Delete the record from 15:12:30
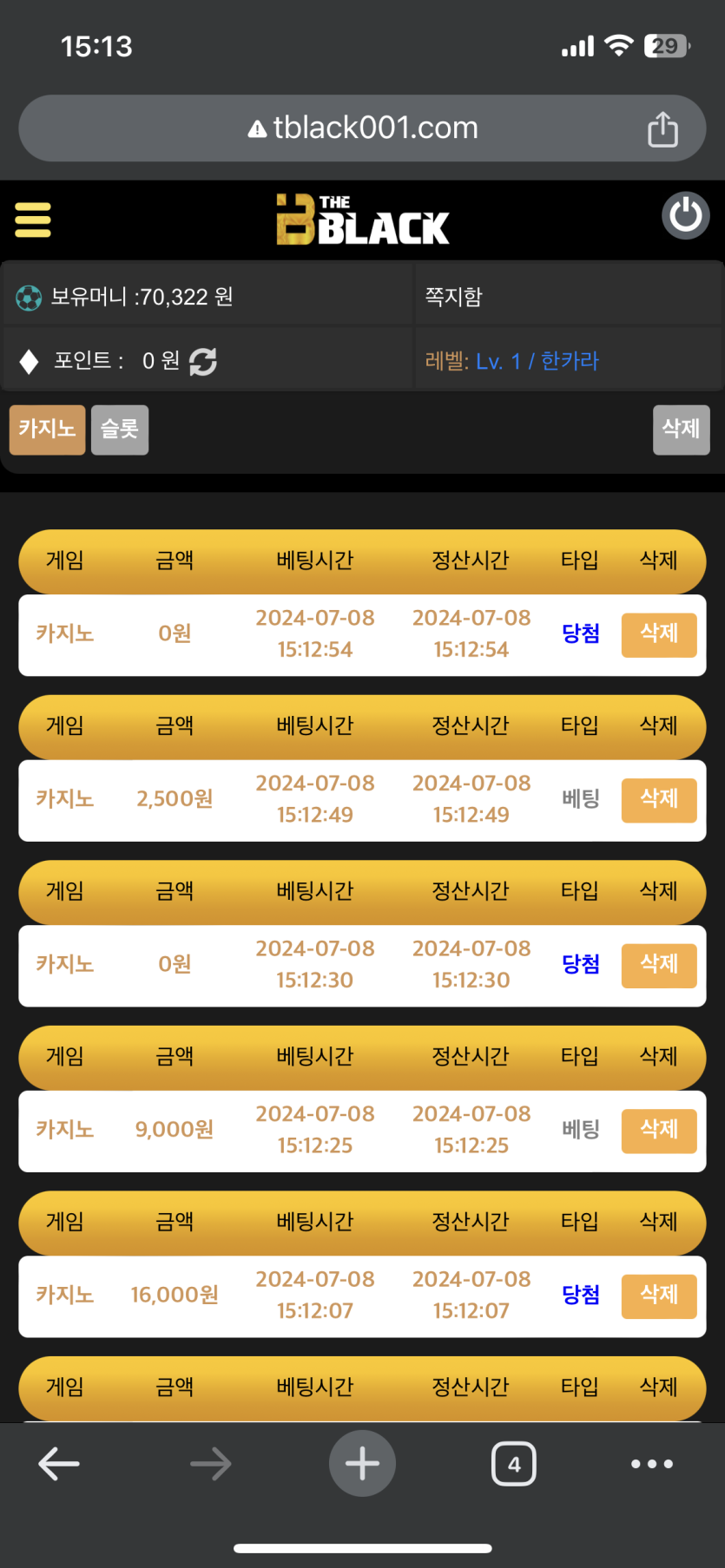Image resolution: width=725 pixels, height=1568 pixels. 658,965
